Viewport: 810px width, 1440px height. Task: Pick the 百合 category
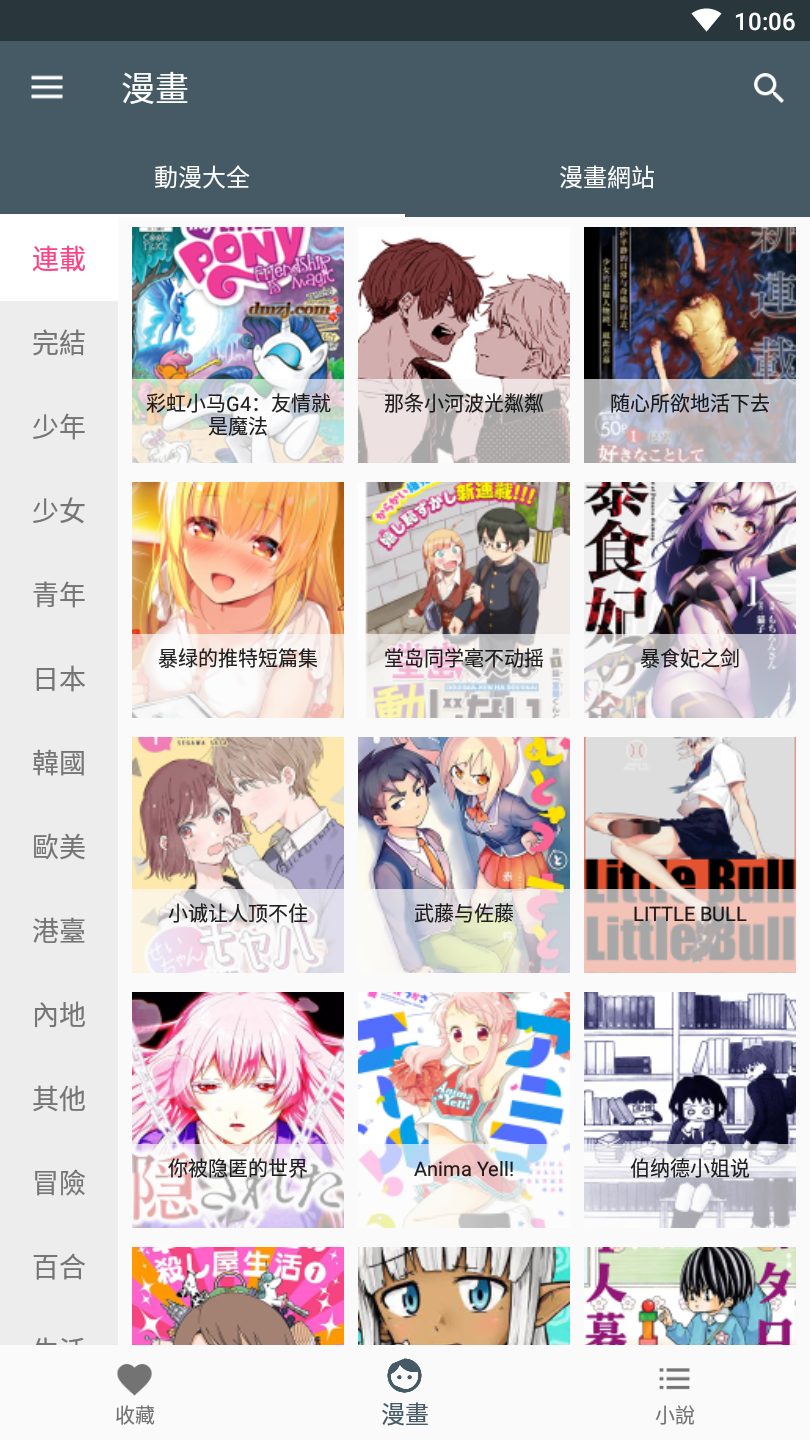(59, 1267)
